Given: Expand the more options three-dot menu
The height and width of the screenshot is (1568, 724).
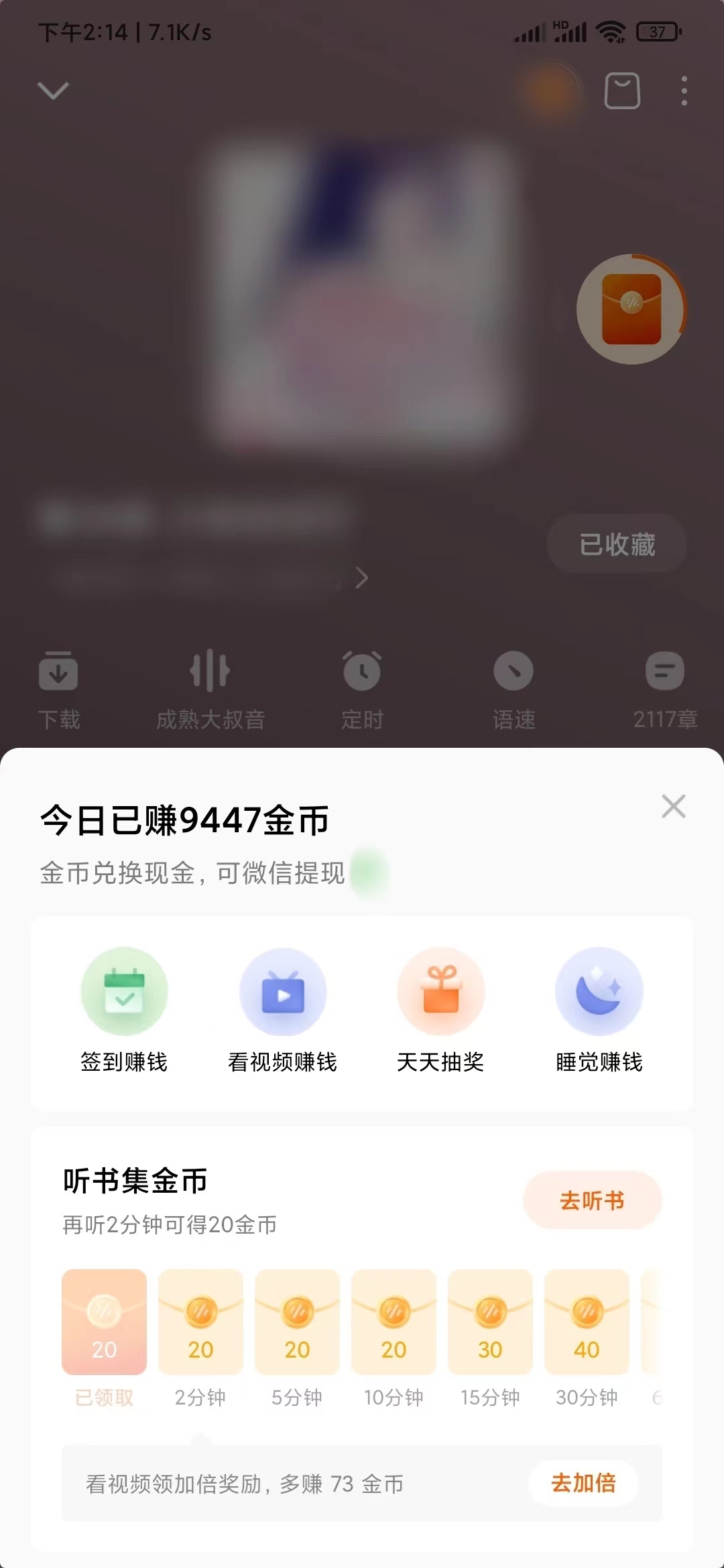Looking at the screenshot, I should point(683,92).
